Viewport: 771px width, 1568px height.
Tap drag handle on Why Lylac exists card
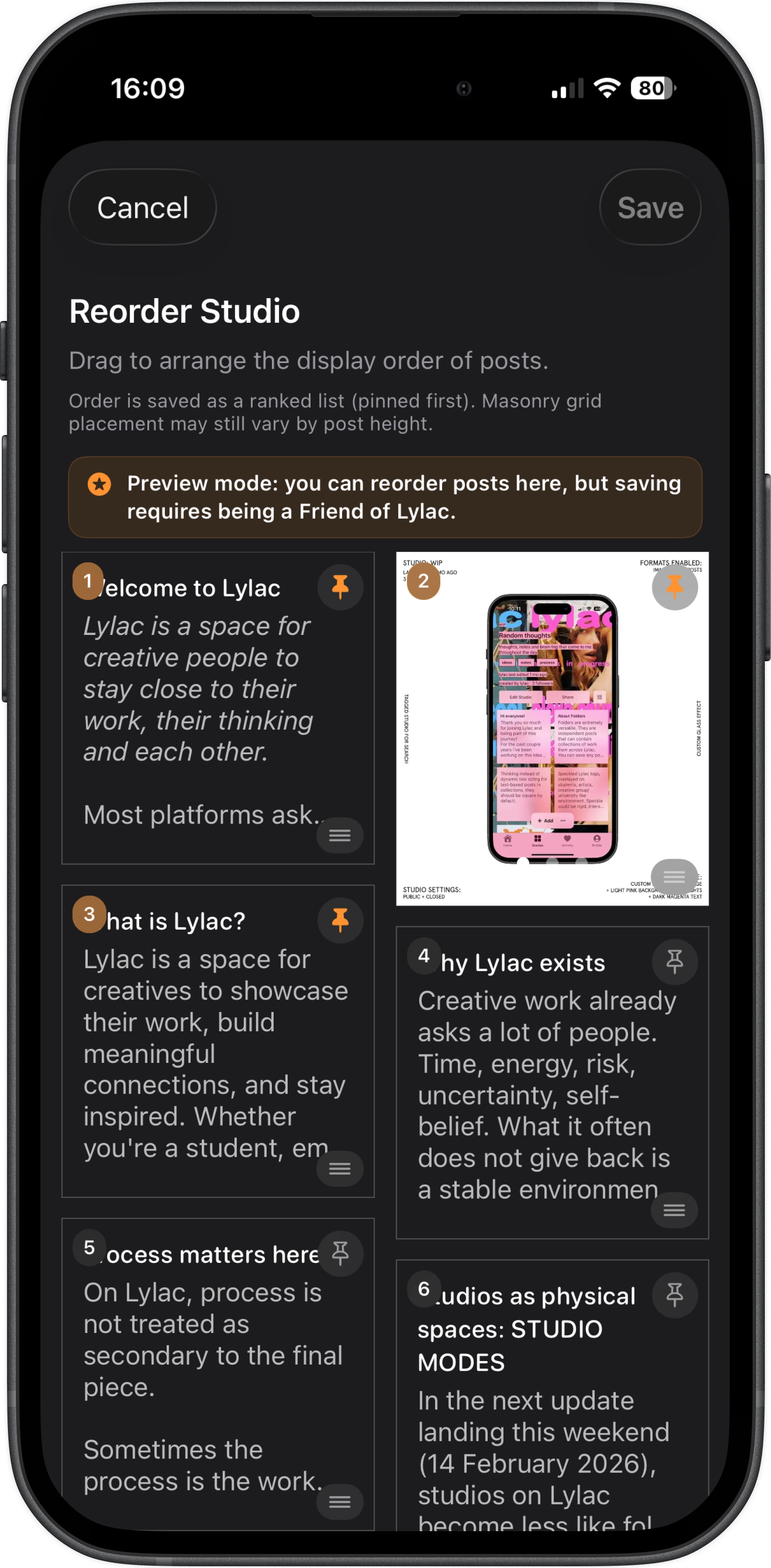pos(674,1210)
